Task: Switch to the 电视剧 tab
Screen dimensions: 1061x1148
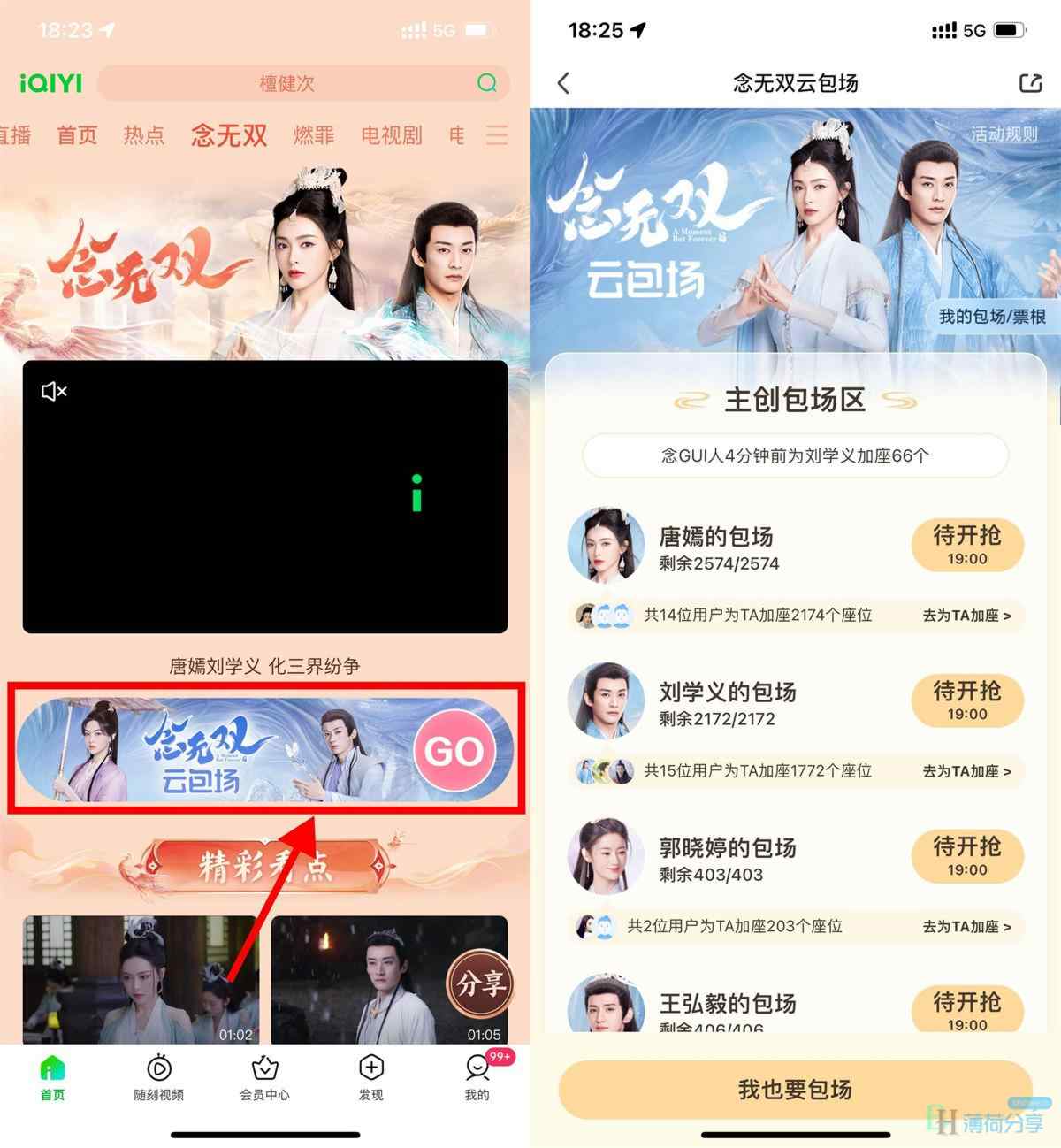Action: click(391, 135)
